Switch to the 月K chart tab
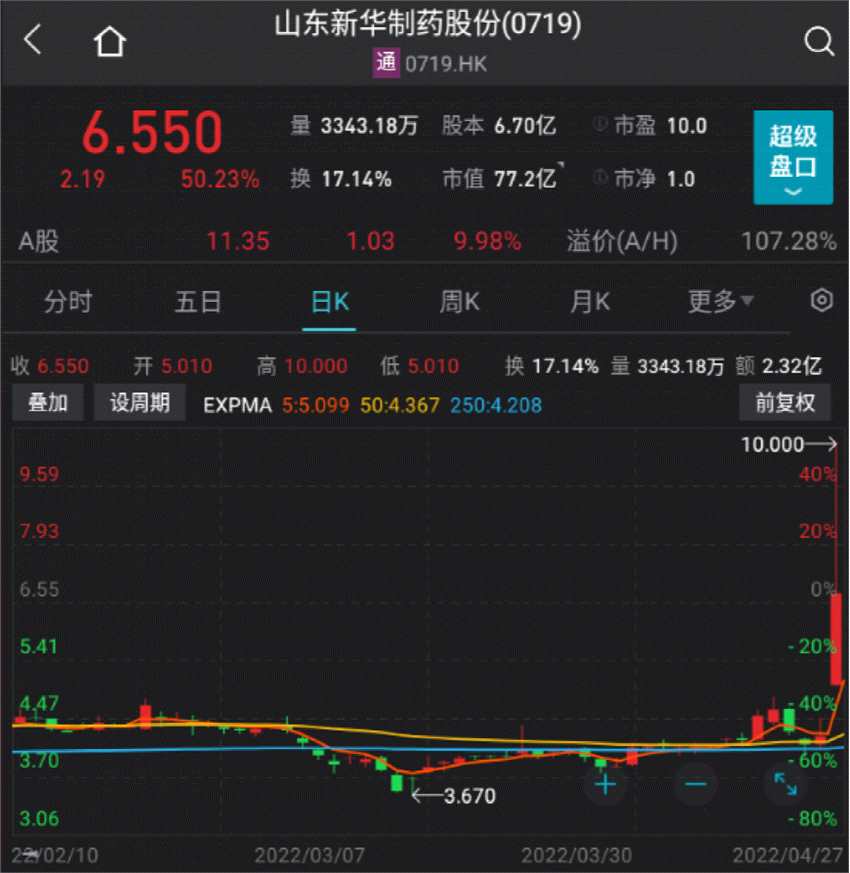Screen dimensions: 850x873 pyautogui.click(x=590, y=302)
